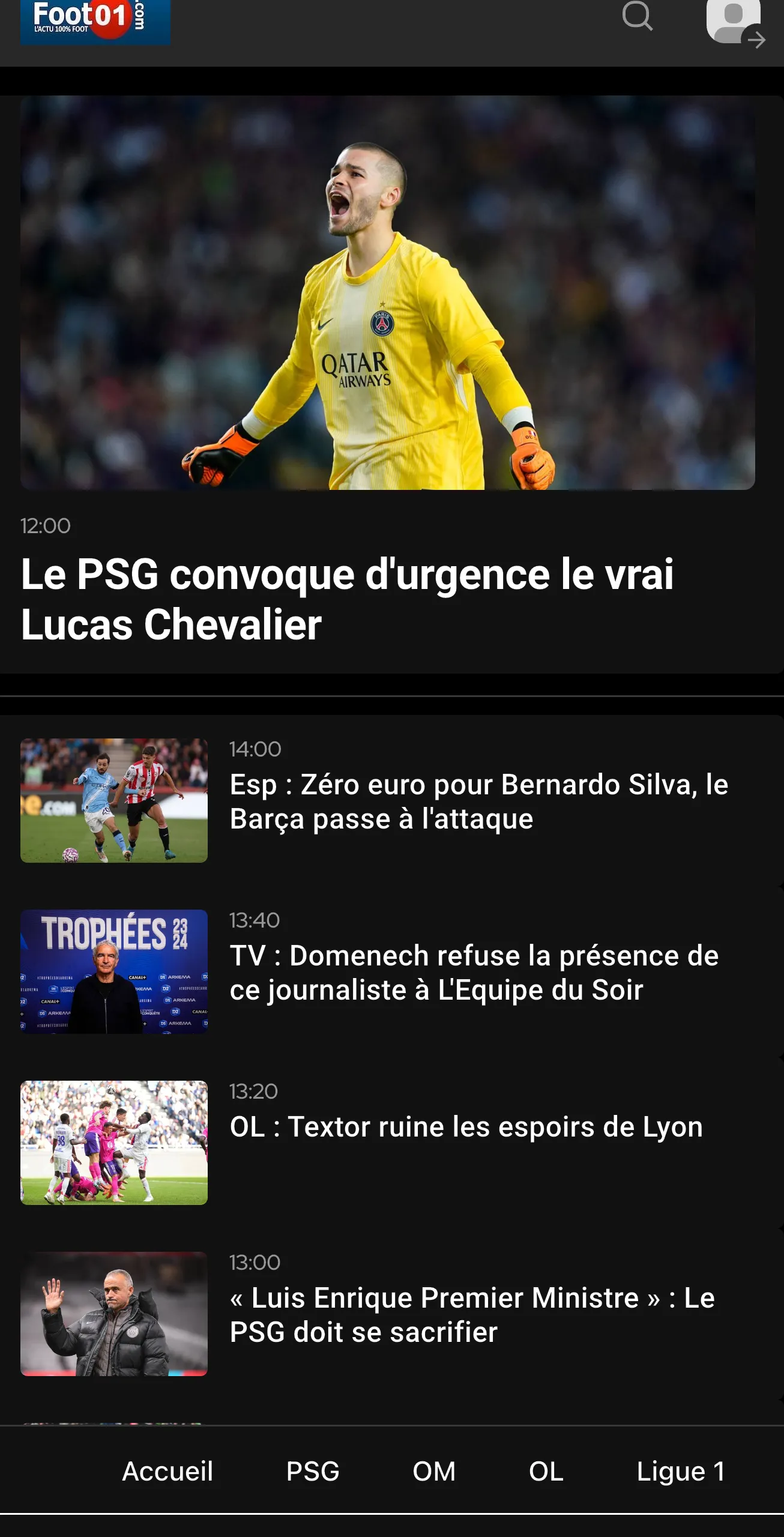Show the Ligue 1 section
This screenshot has height=1537, width=784.
coord(681,1471)
